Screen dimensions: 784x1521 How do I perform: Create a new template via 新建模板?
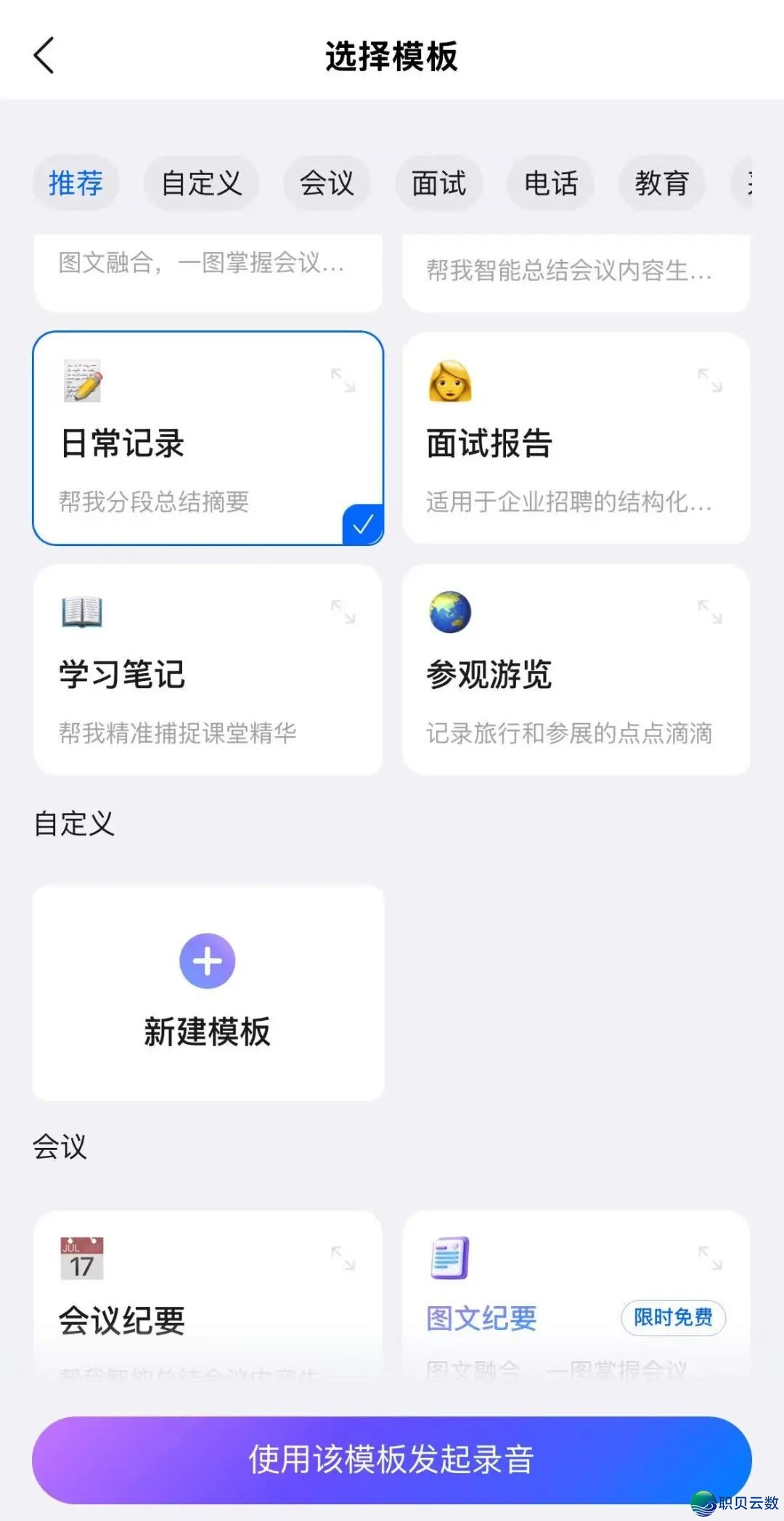point(208,991)
